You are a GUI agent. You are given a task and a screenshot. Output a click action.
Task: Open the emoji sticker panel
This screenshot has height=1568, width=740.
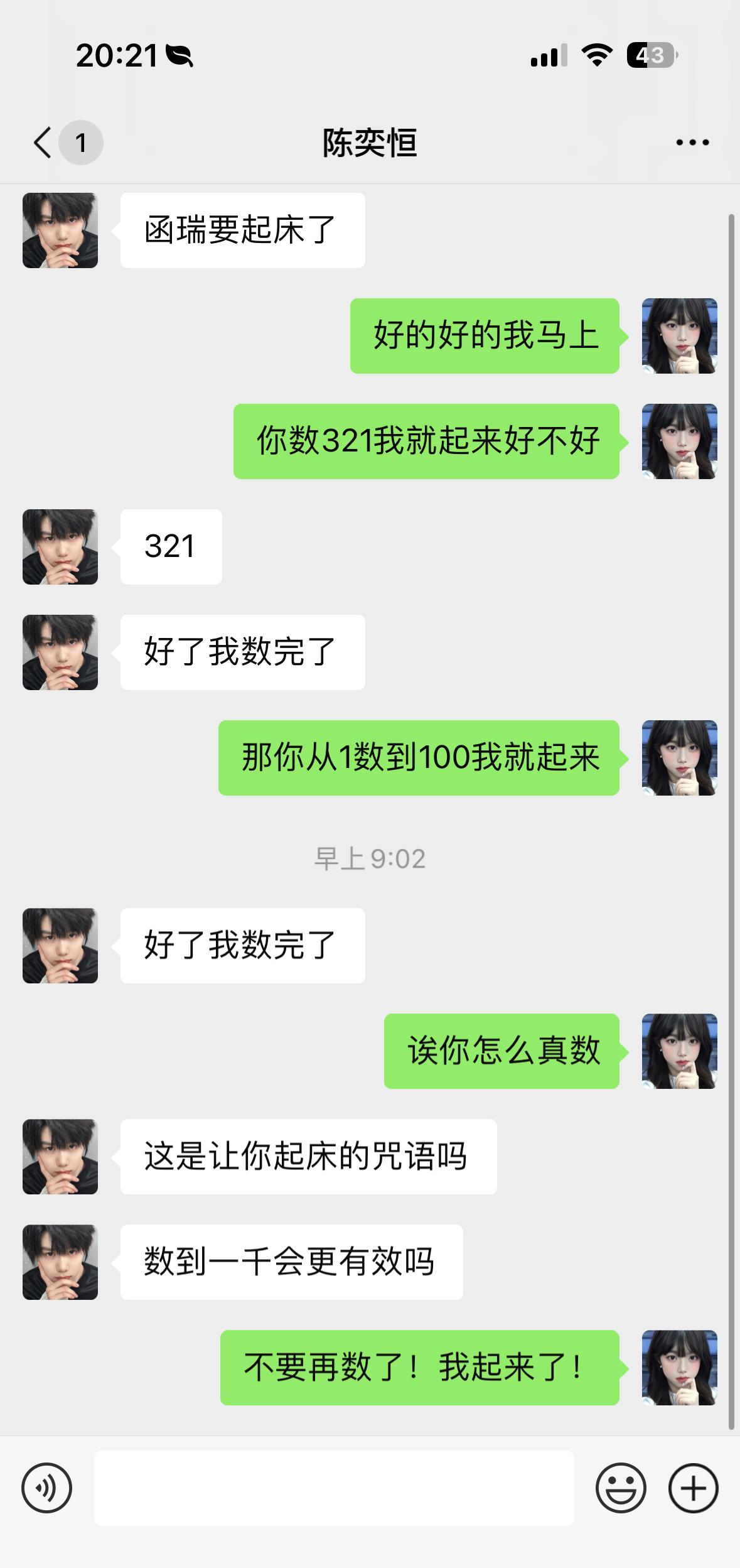pyautogui.click(x=620, y=1488)
